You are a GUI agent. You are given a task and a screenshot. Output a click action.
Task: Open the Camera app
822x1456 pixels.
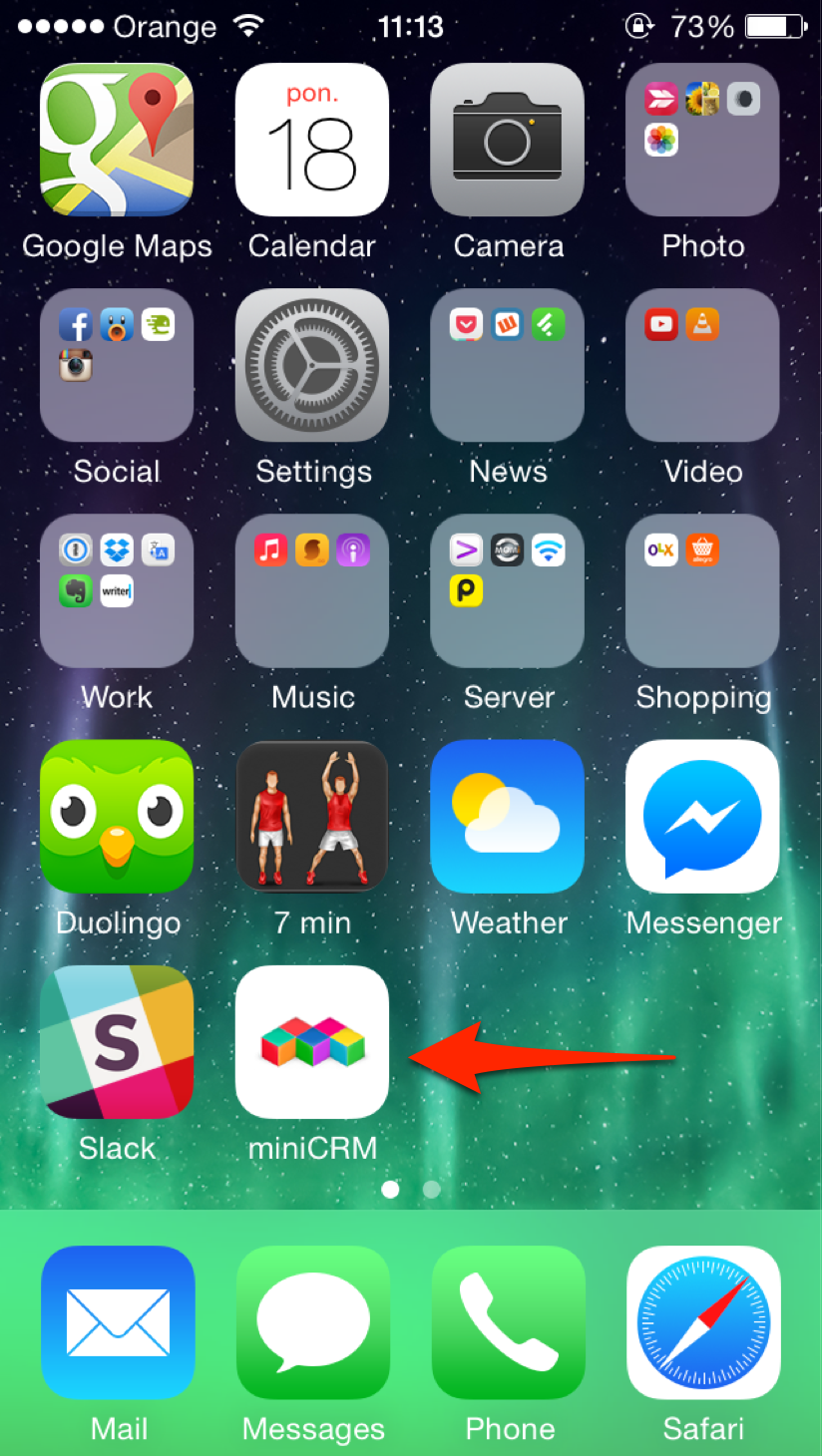tap(507, 140)
